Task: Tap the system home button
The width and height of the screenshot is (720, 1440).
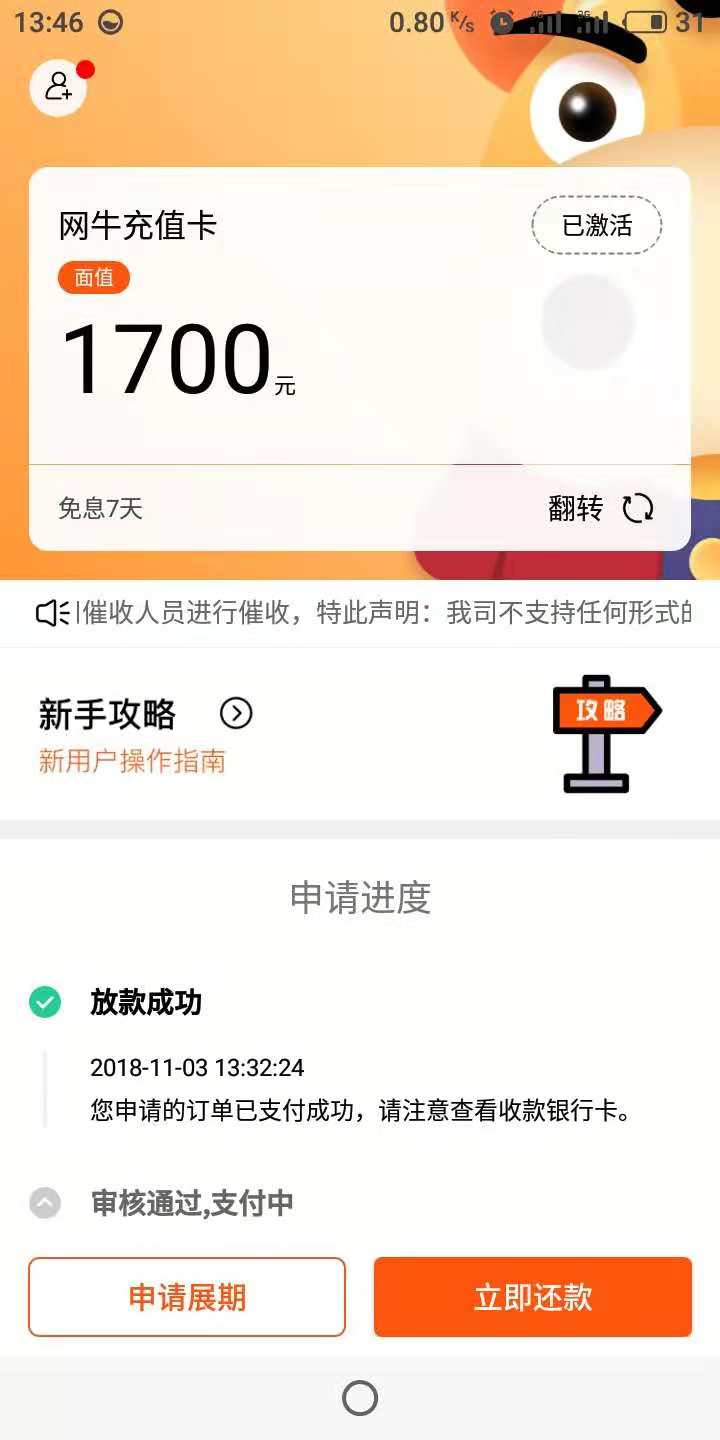Action: [360, 1398]
